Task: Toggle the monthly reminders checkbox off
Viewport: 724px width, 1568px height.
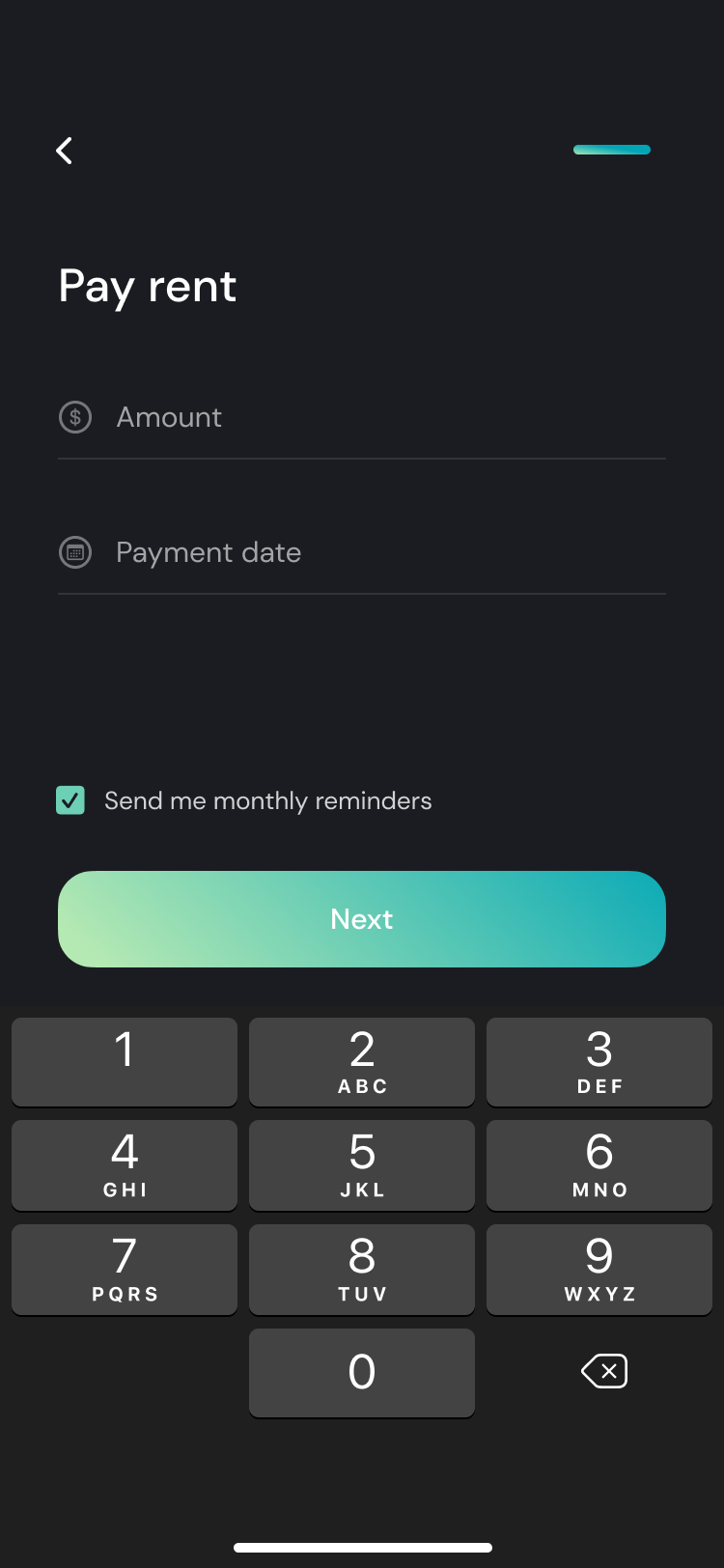Action: pyautogui.click(x=70, y=800)
